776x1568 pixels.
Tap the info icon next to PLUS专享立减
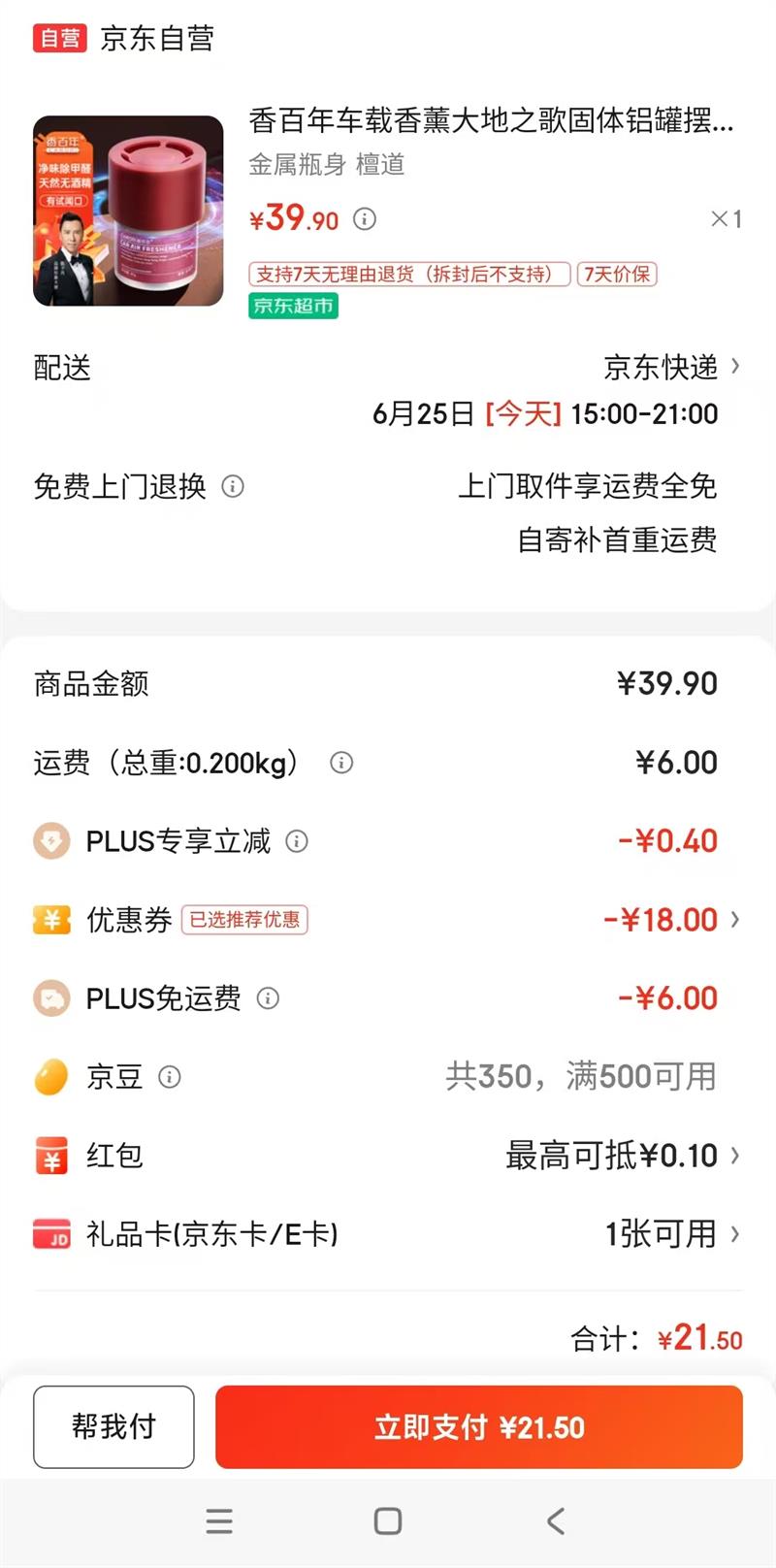(x=297, y=841)
